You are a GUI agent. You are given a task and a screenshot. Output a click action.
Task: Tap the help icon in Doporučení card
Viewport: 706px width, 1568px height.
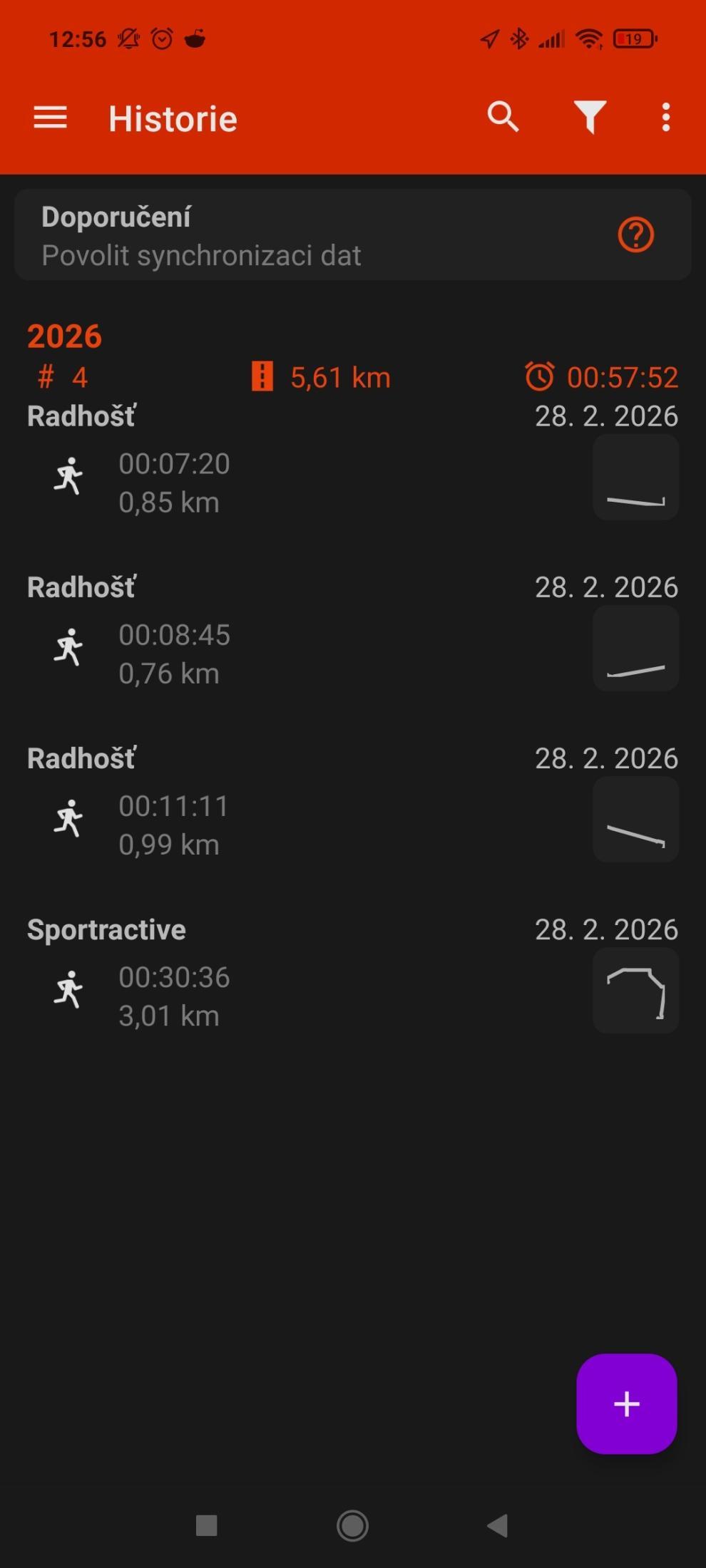click(x=635, y=235)
